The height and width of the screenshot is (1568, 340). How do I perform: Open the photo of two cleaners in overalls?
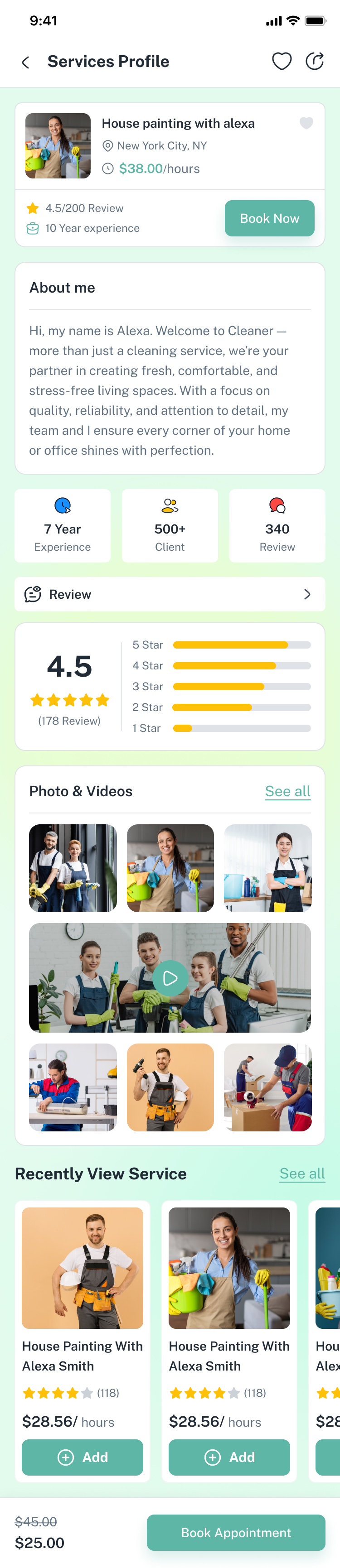tap(73, 868)
